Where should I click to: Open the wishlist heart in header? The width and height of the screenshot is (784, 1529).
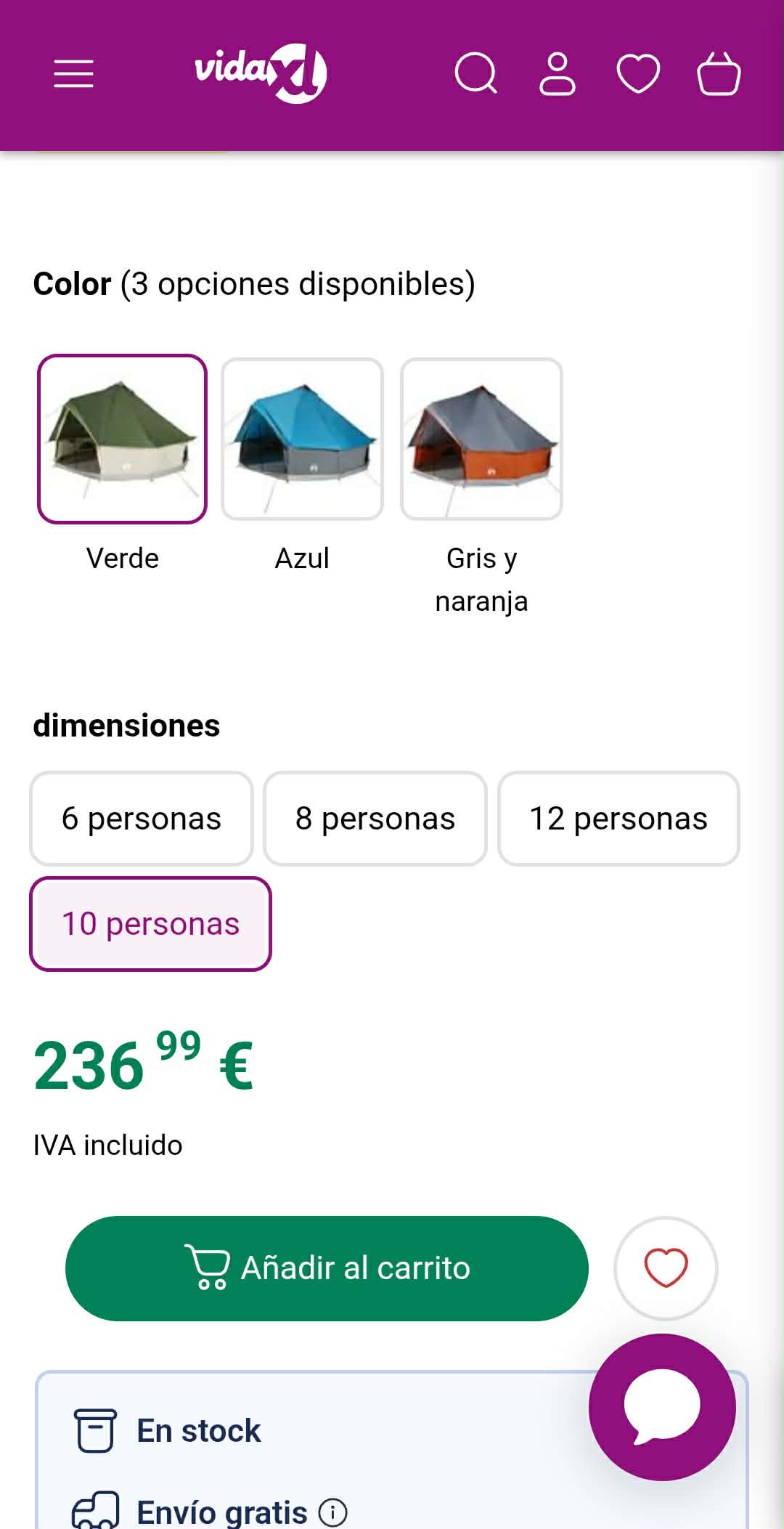point(638,73)
